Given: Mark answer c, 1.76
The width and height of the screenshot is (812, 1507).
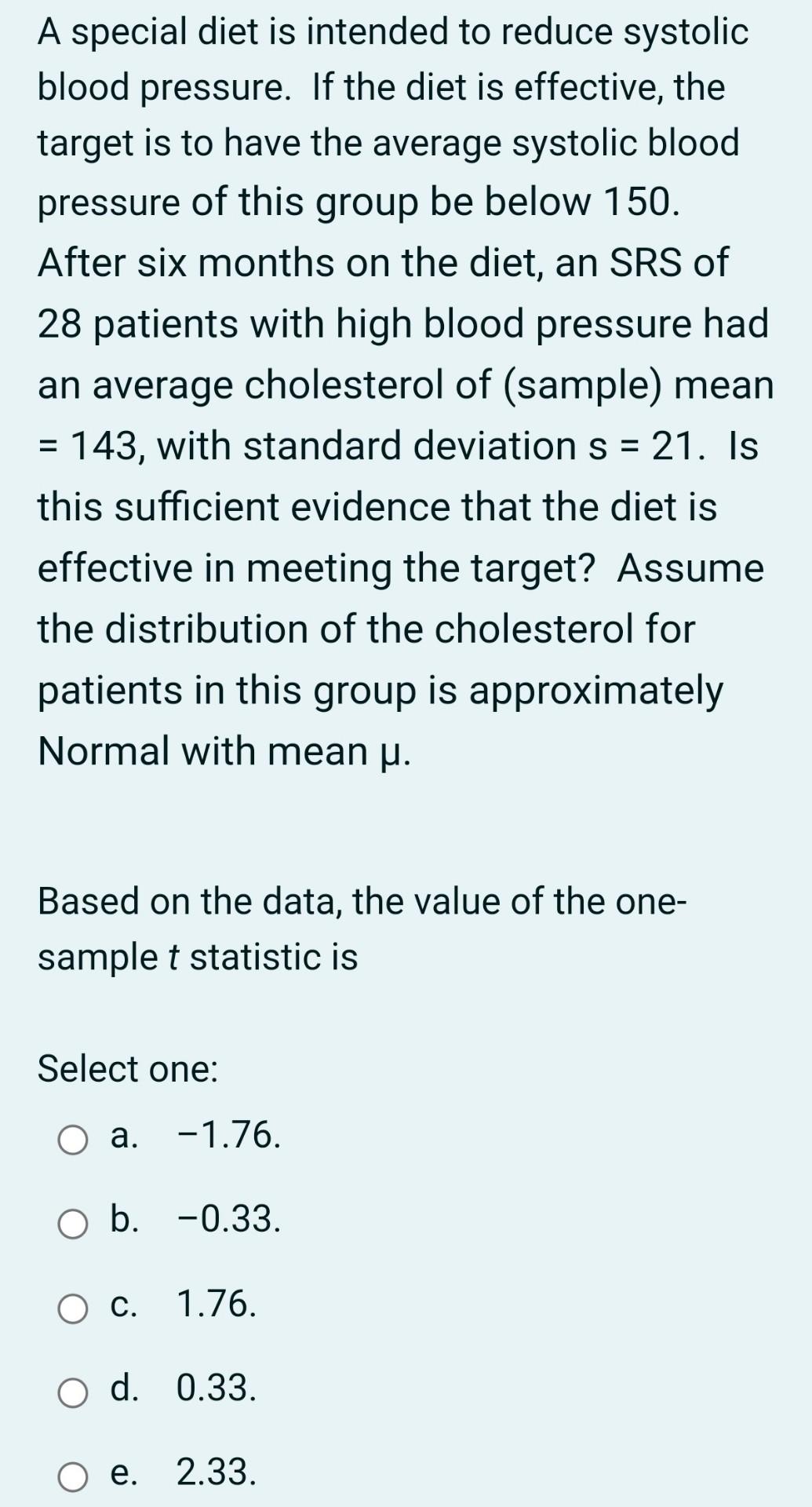Looking at the screenshot, I should click(x=73, y=1308).
